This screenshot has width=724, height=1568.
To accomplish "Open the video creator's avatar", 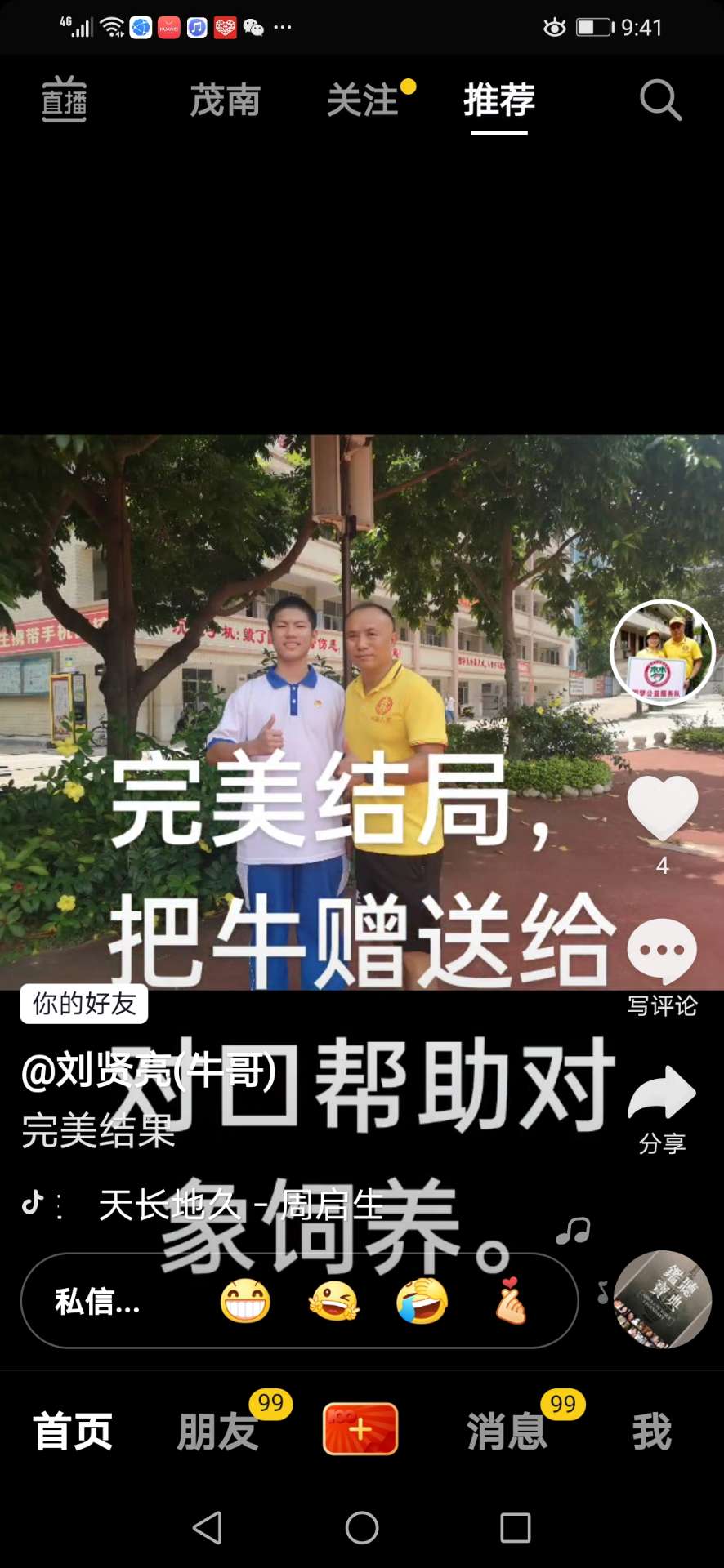I will (663, 653).
